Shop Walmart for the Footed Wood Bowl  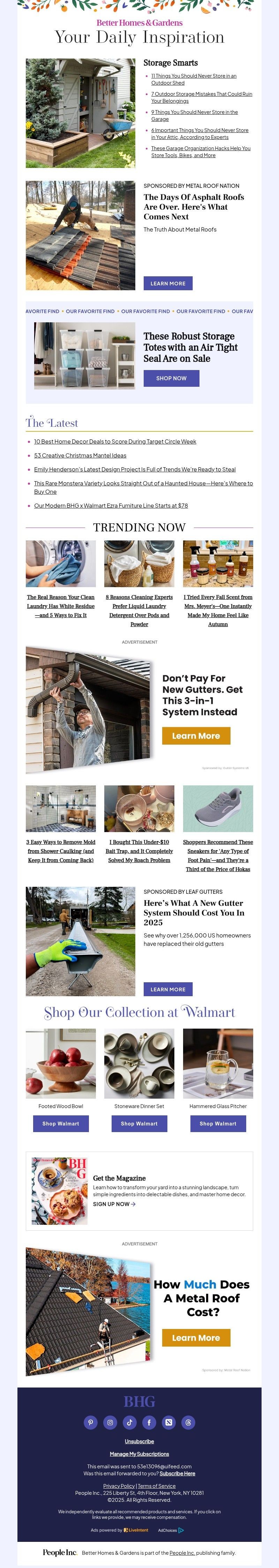tap(60, 1123)
